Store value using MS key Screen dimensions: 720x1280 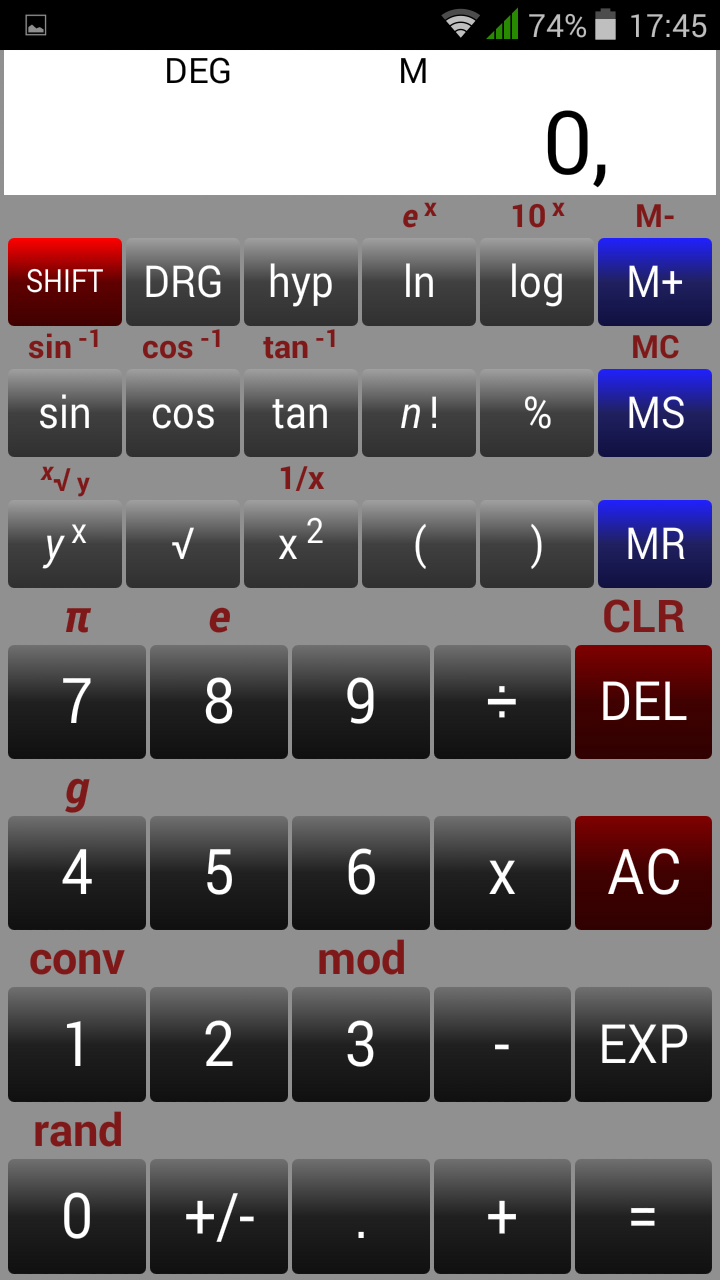pos(655,413)
